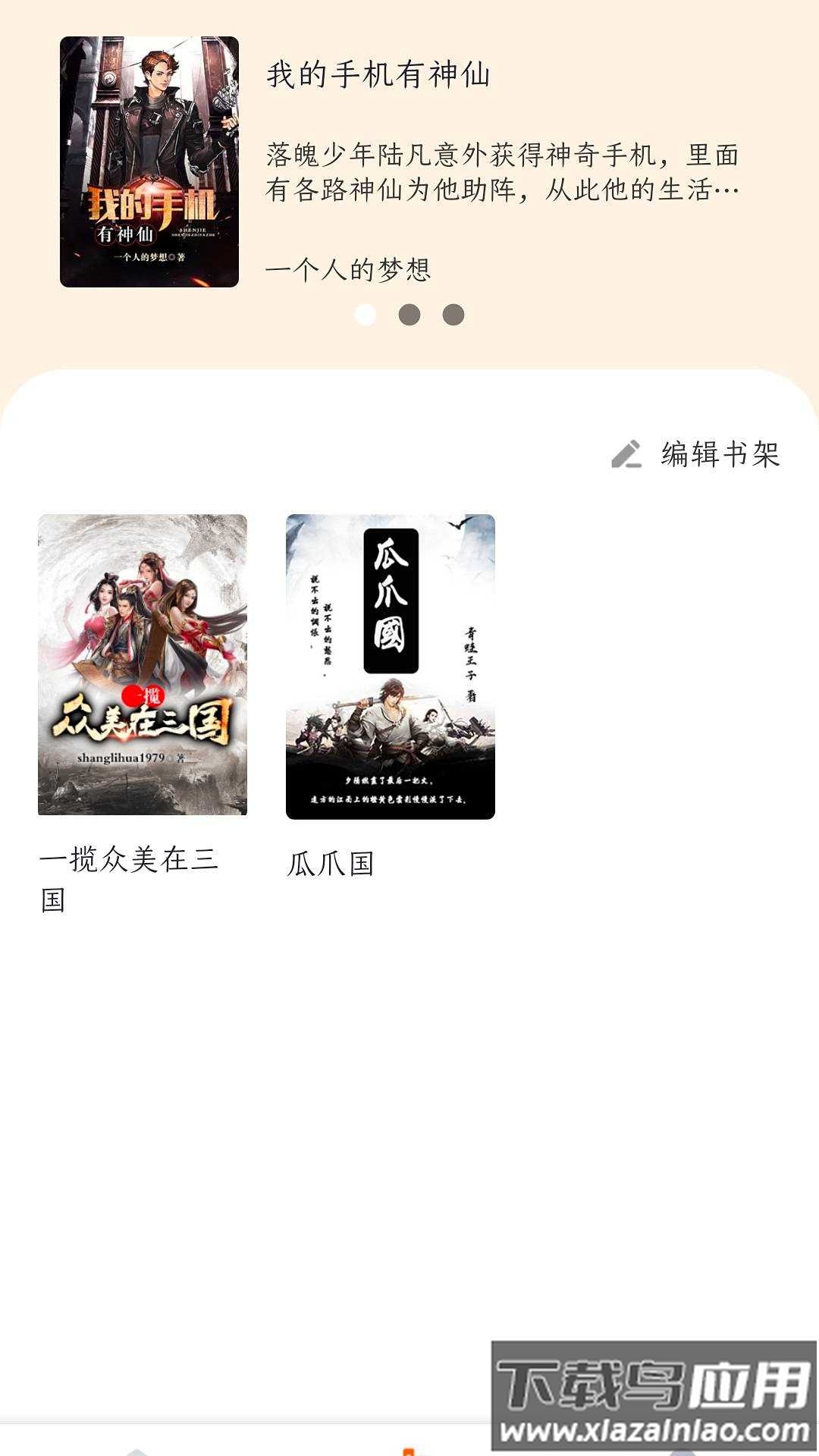Switch to edit mode via 编辑书架
This screenshot has height=1456, width=819.
tap(720, 455)
